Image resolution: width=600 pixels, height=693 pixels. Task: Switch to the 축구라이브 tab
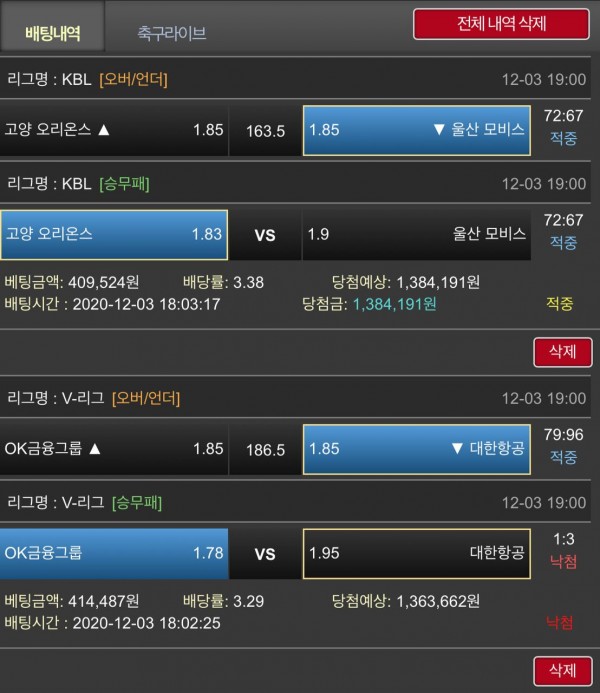(x=171, y=33)
